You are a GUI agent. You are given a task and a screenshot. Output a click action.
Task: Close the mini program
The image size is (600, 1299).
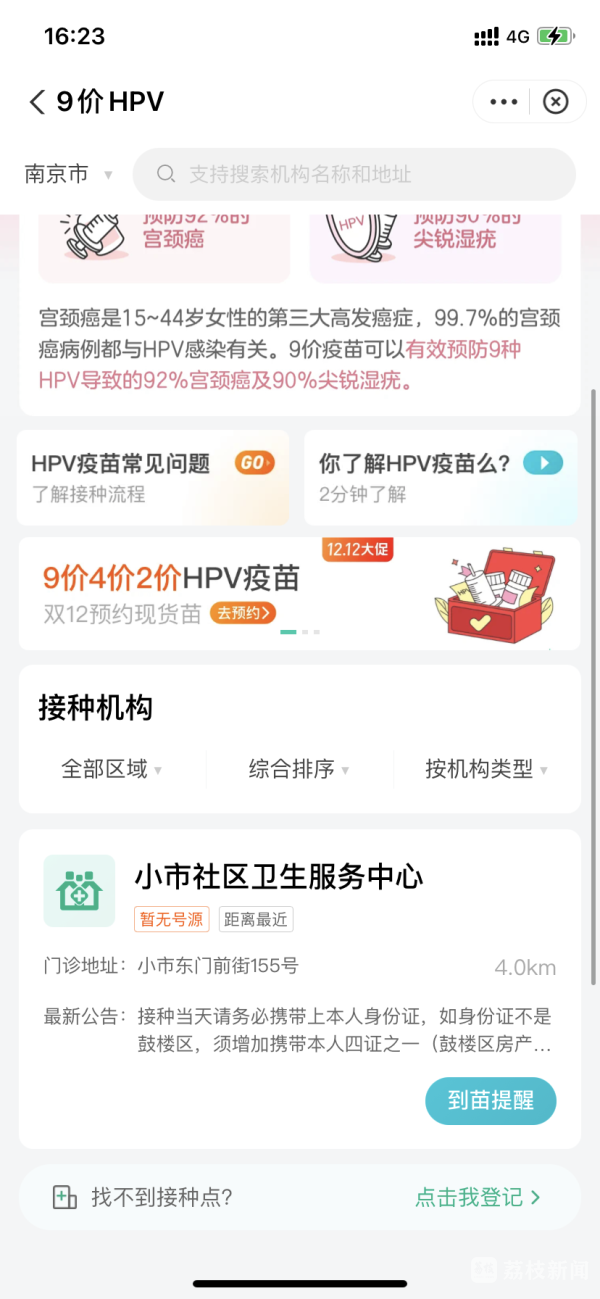pyautogui.click(x=555, y=102)
